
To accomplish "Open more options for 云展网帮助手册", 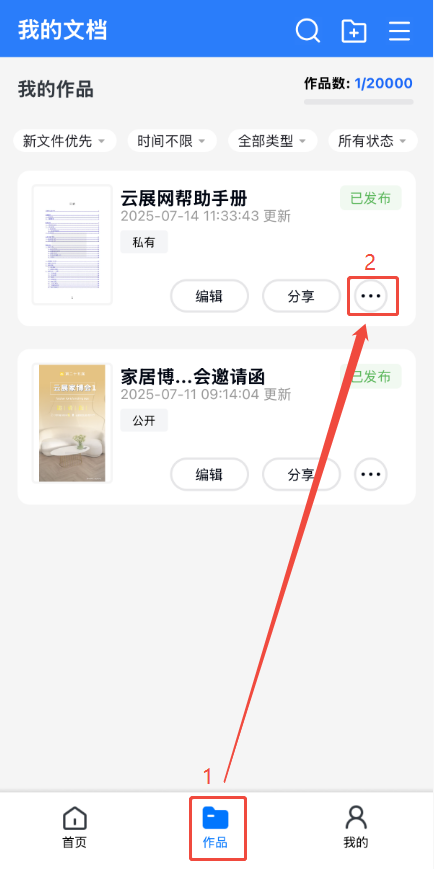I will [x=371, y=296].
